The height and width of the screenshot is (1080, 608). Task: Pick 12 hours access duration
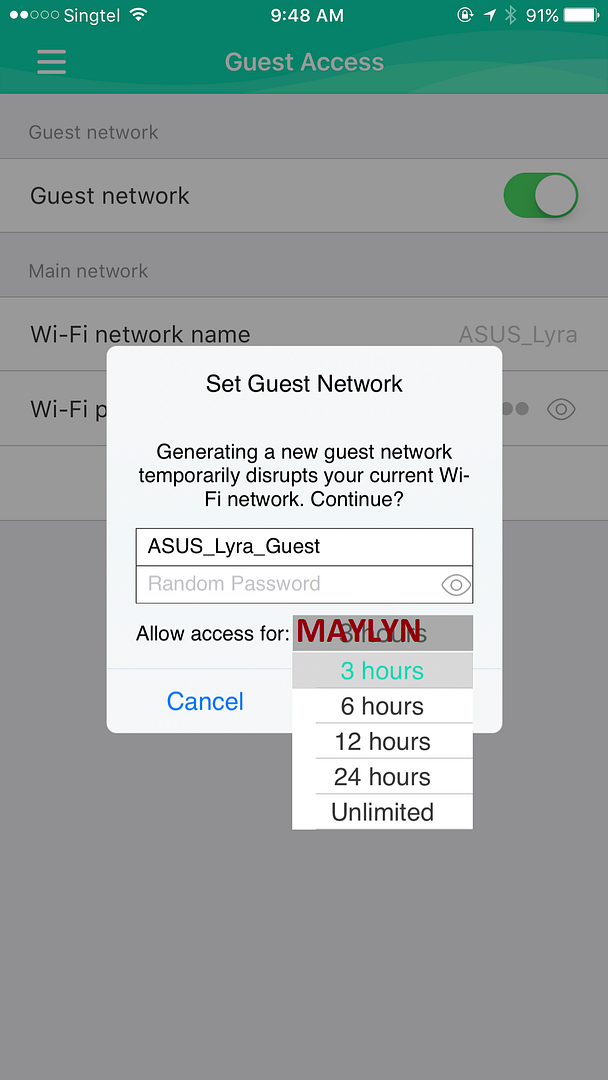click(x=382, y=742)
